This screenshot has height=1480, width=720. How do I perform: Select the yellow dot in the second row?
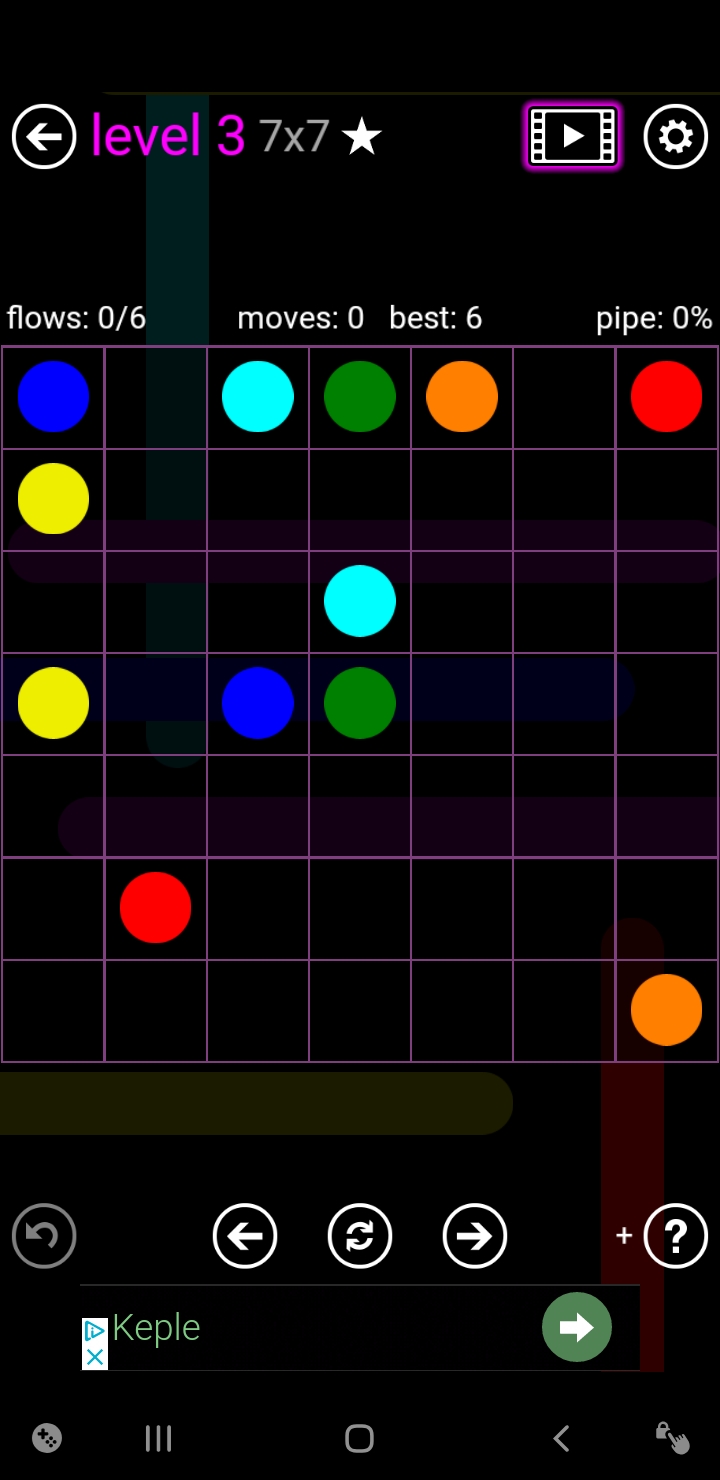[53, 498]
